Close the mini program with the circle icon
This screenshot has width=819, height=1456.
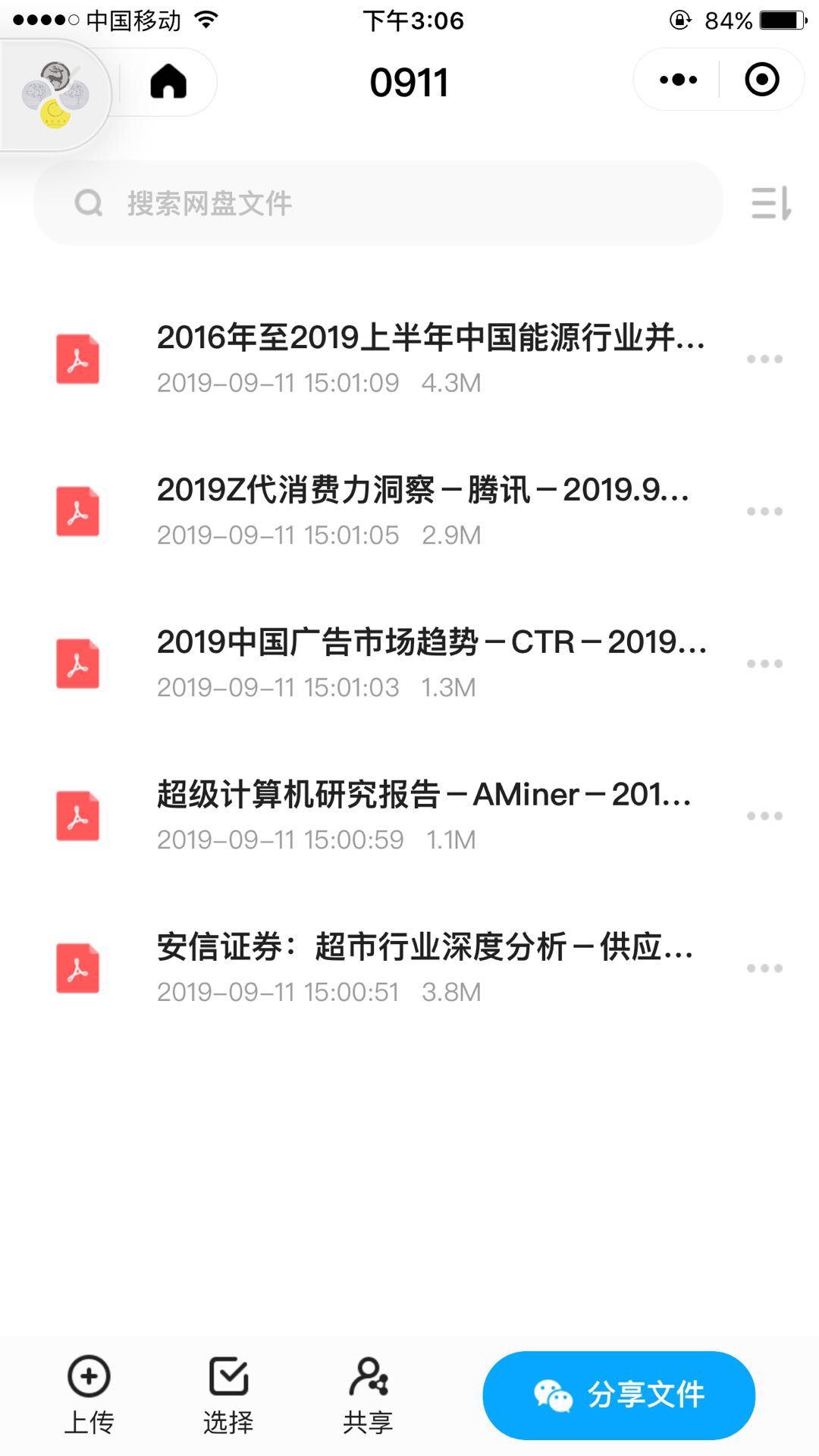761,80
